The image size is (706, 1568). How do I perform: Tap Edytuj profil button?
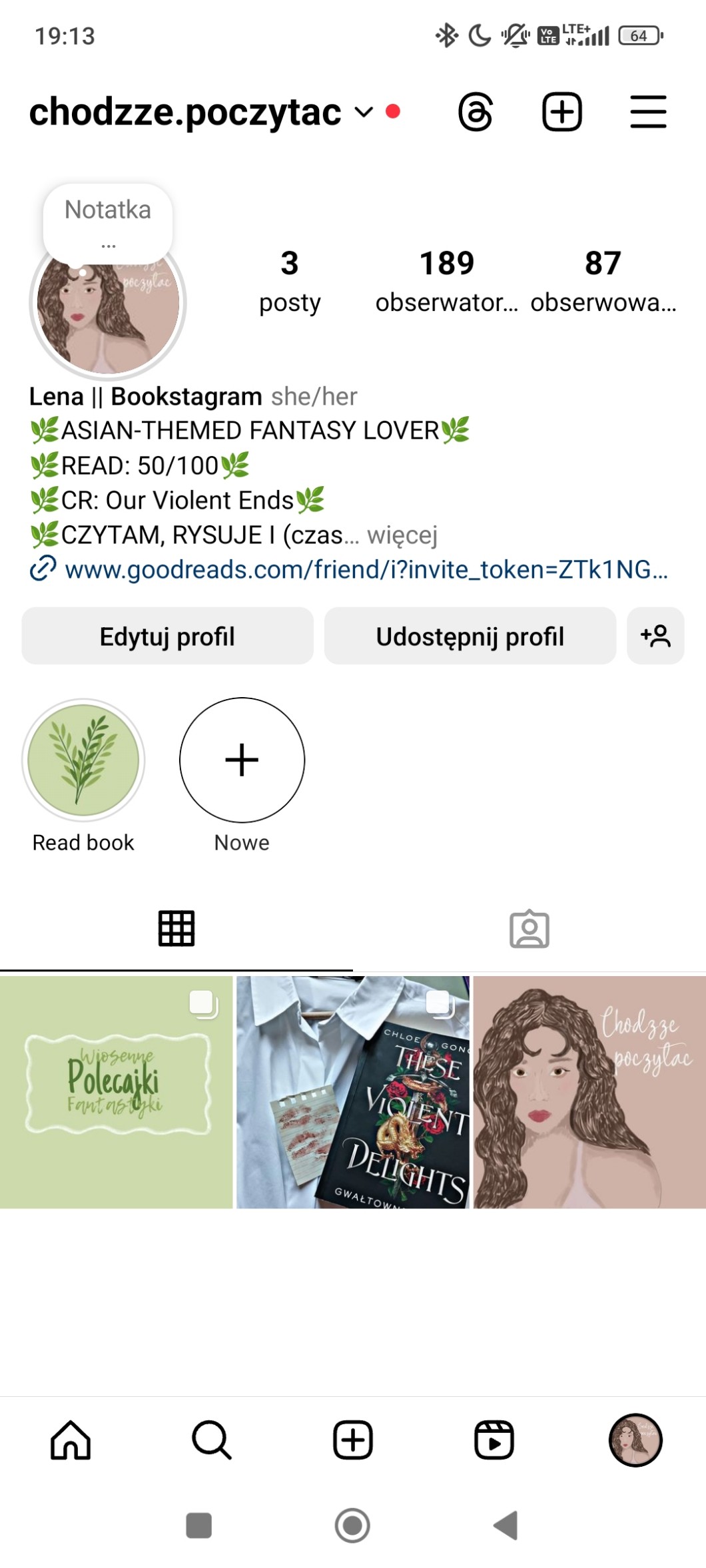[x=167, y=637]
